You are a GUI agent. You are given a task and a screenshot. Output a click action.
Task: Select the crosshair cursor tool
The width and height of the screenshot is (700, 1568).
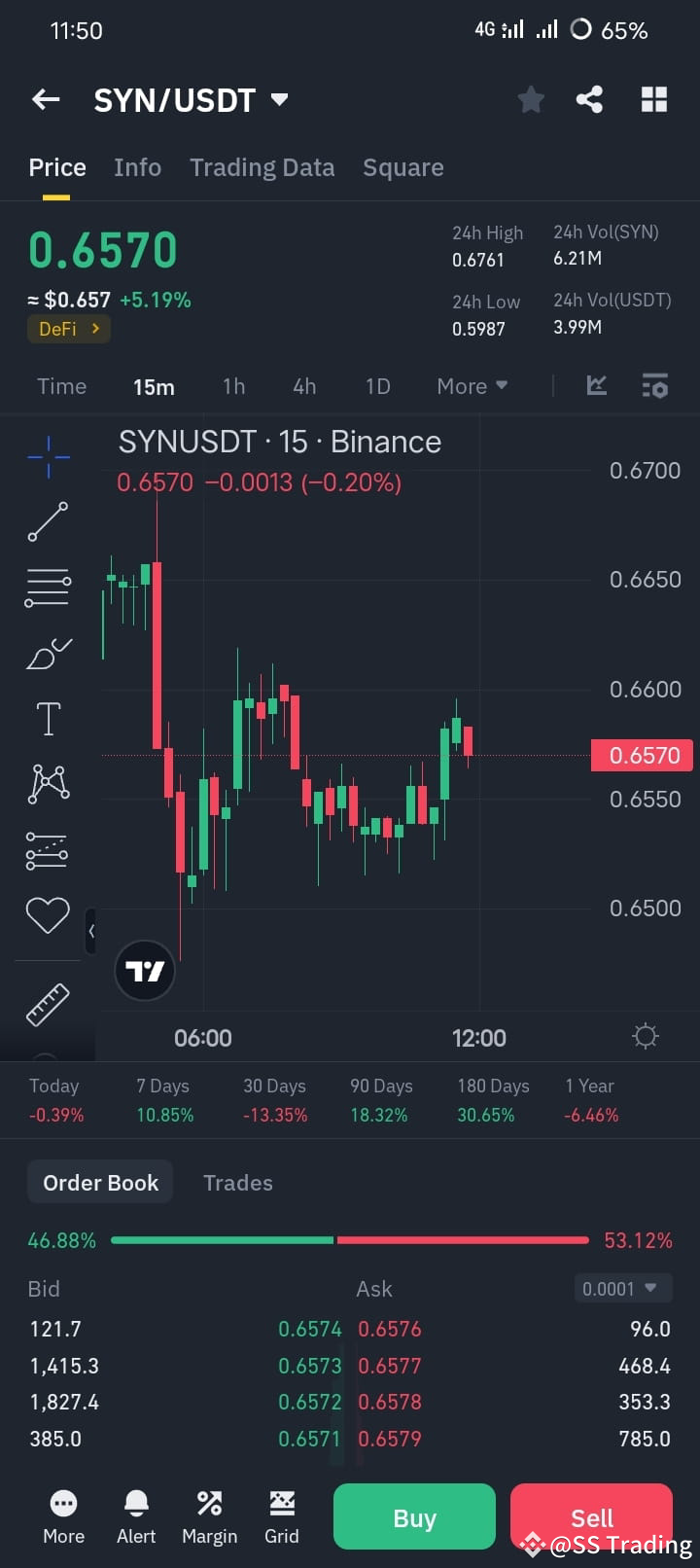(x=47, y=456)
